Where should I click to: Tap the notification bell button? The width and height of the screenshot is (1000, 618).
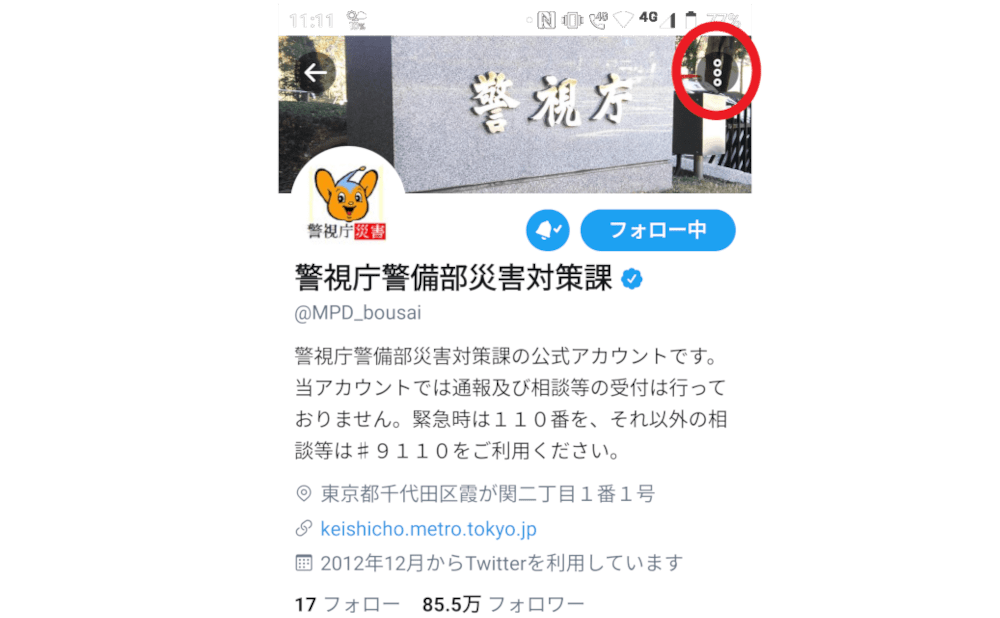click(x=547, y=230)
